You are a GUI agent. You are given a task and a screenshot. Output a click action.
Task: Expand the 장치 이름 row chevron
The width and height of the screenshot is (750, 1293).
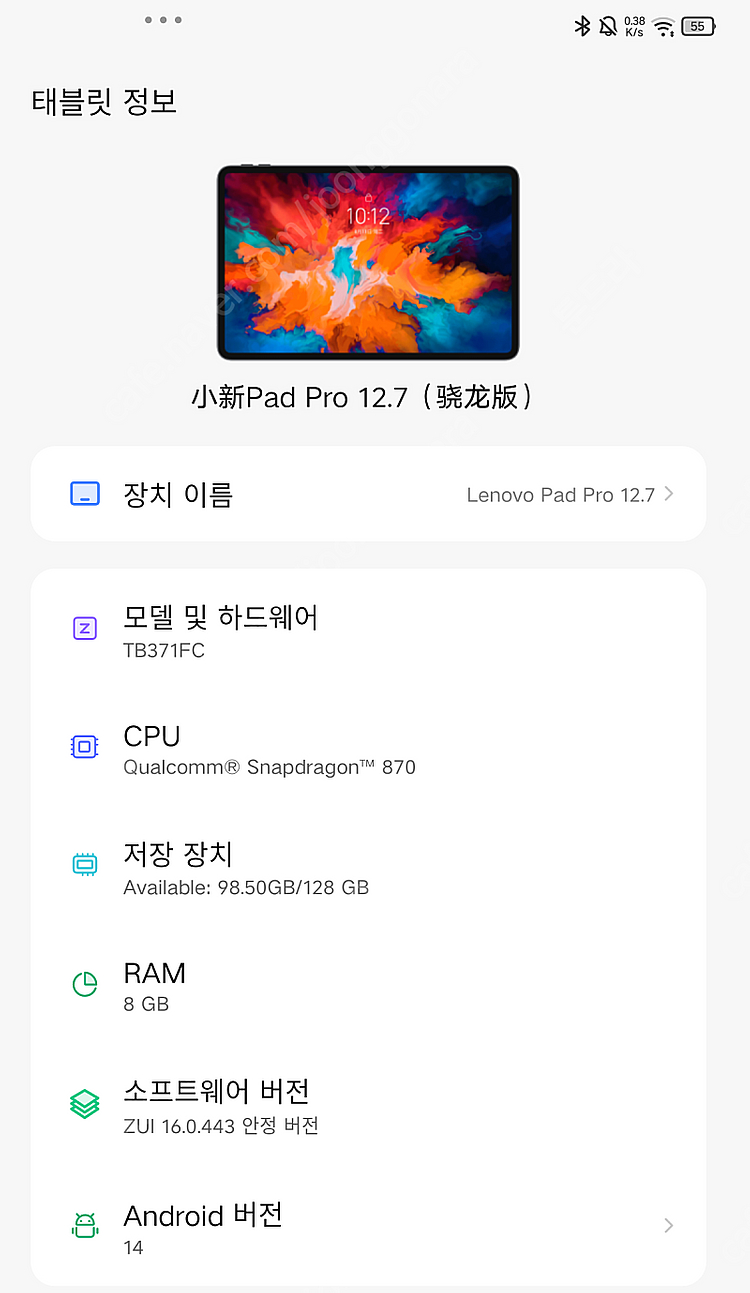coord(668,494)
